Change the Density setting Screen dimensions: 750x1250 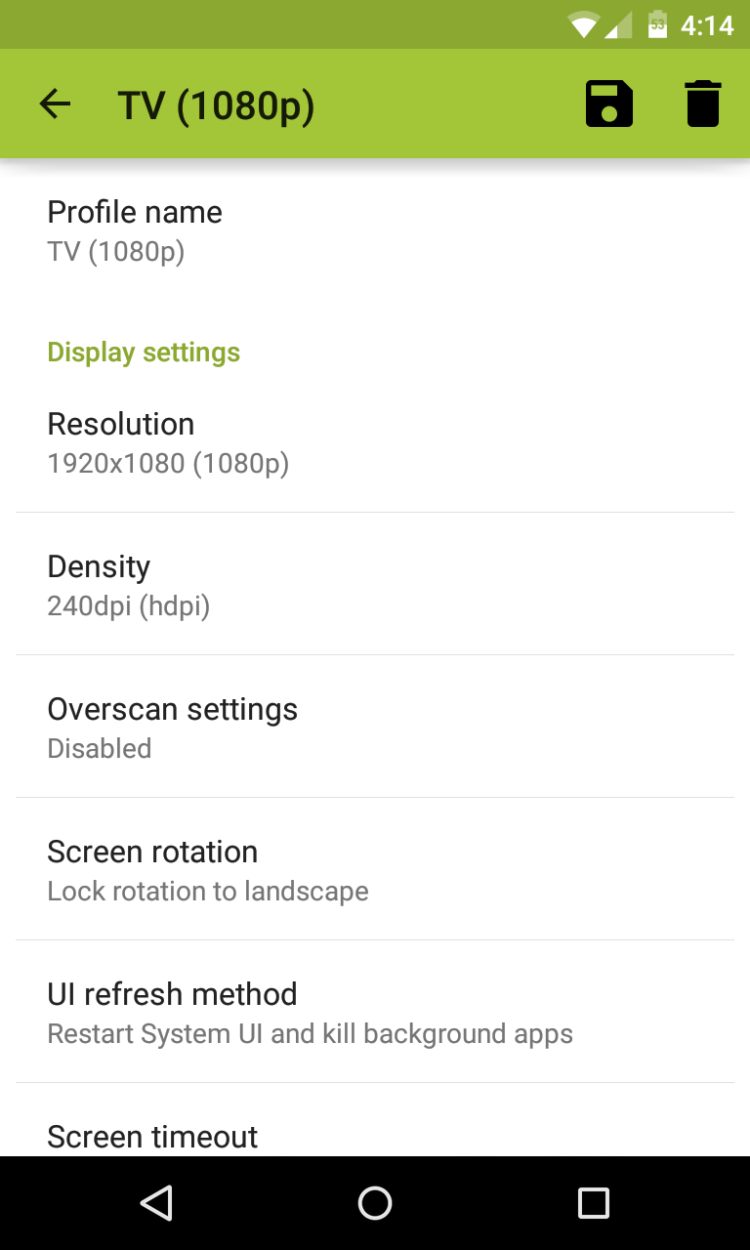375,585
